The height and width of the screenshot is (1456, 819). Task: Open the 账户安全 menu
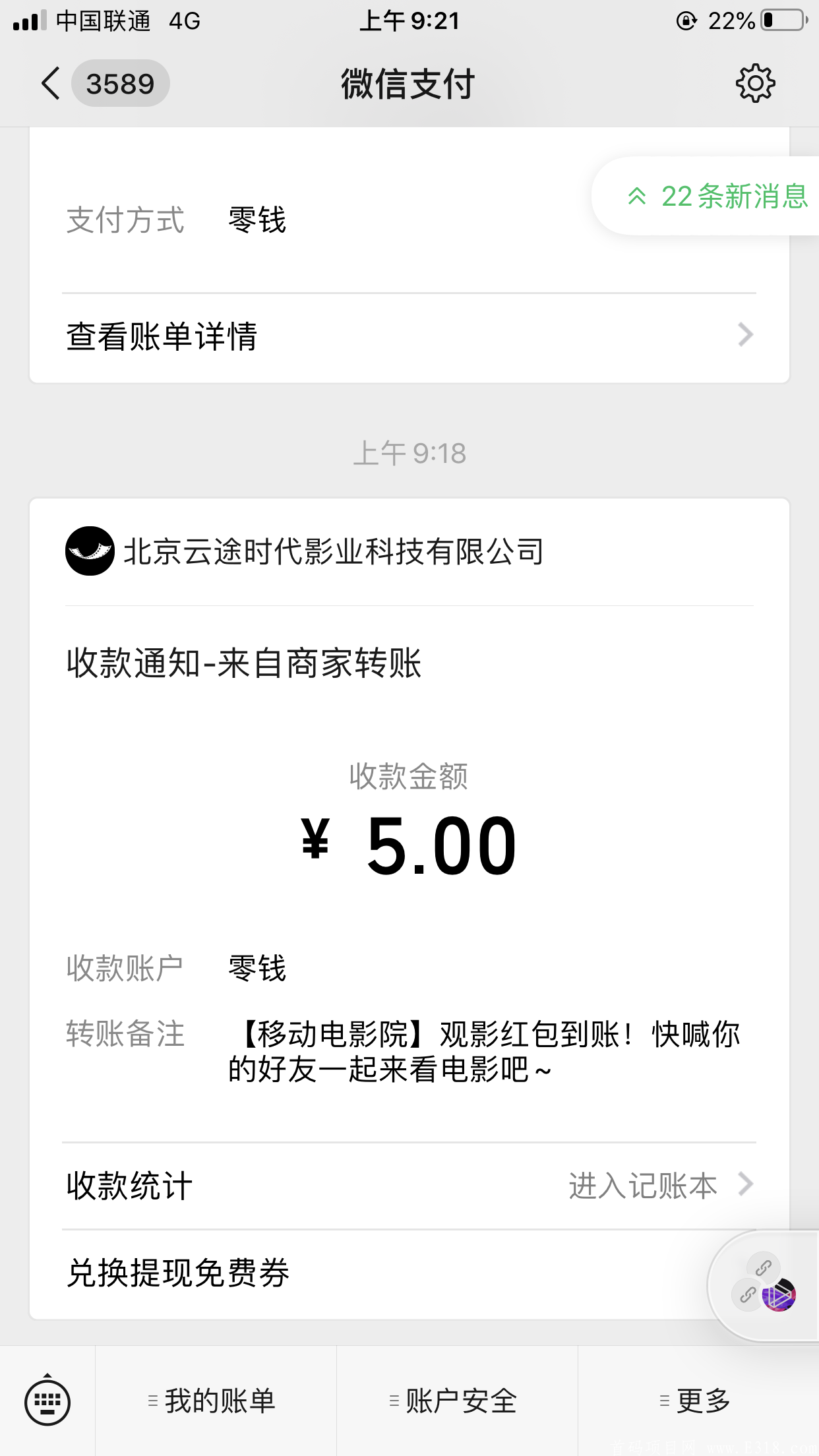click(x=458, y=1401)
